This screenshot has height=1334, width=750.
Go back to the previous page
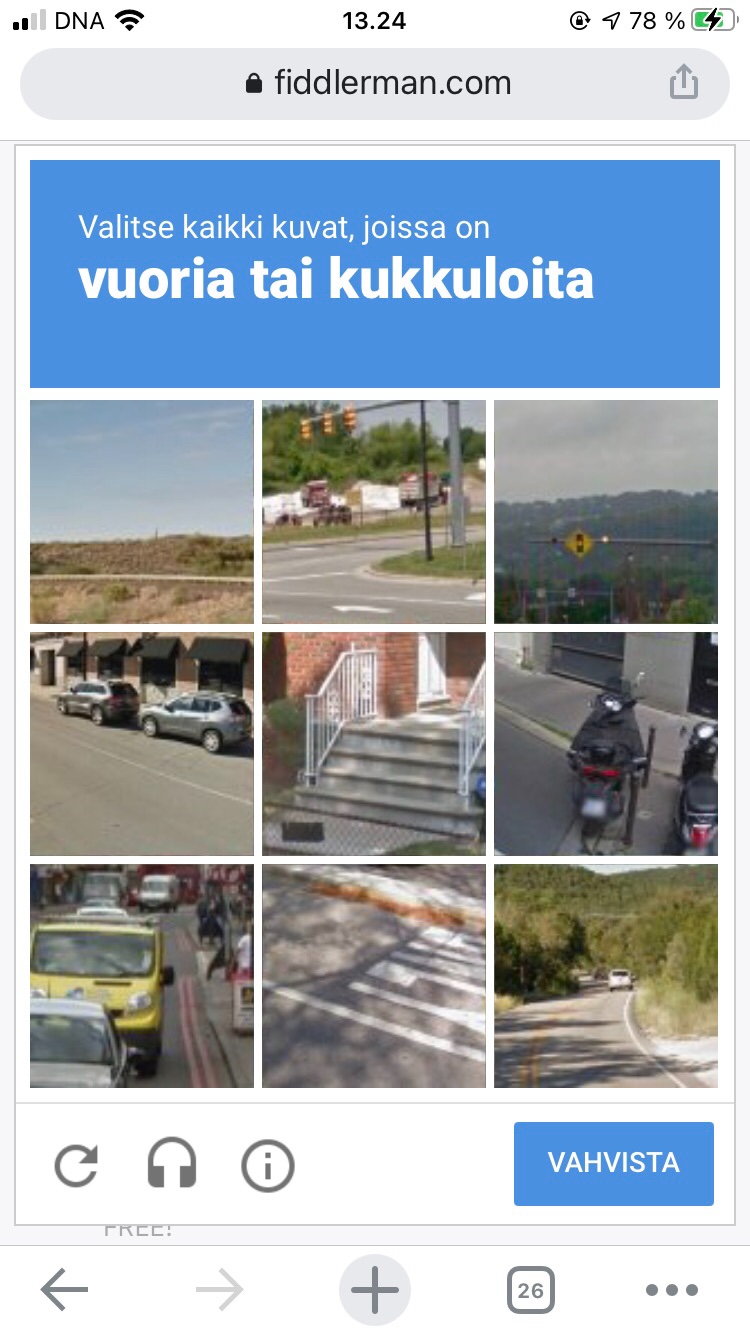coord(64,1290)
